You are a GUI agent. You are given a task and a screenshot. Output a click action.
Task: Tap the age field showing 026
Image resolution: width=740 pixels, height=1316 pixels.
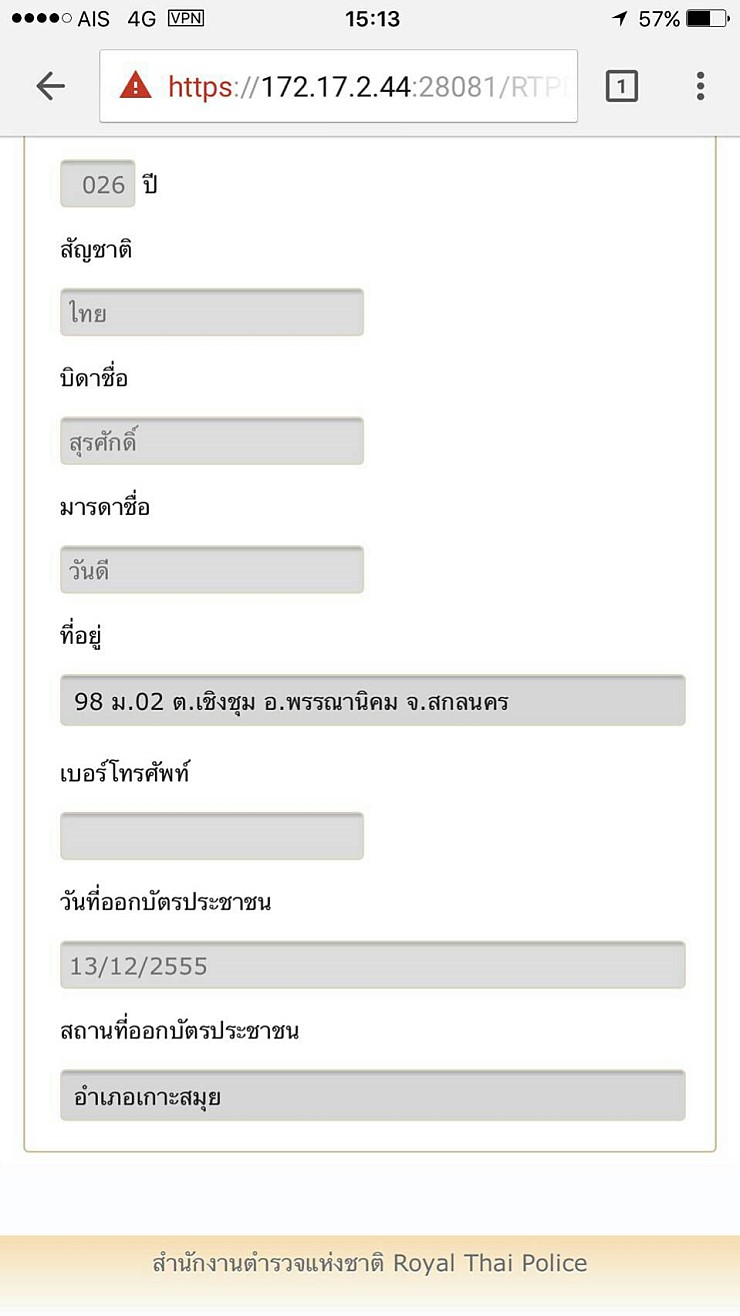[98, 184]
